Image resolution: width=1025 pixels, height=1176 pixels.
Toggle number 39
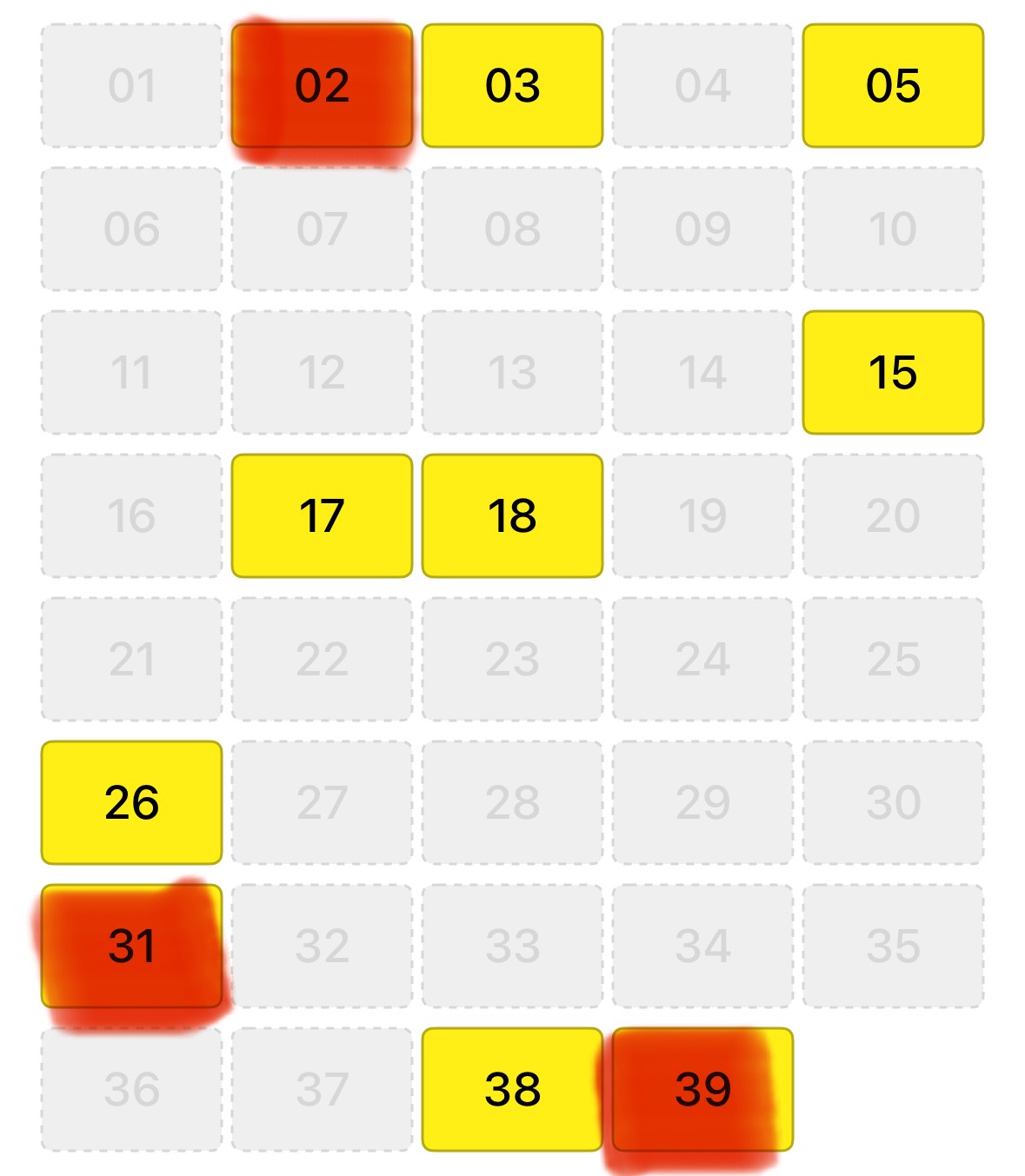[x=702, y=1089]
